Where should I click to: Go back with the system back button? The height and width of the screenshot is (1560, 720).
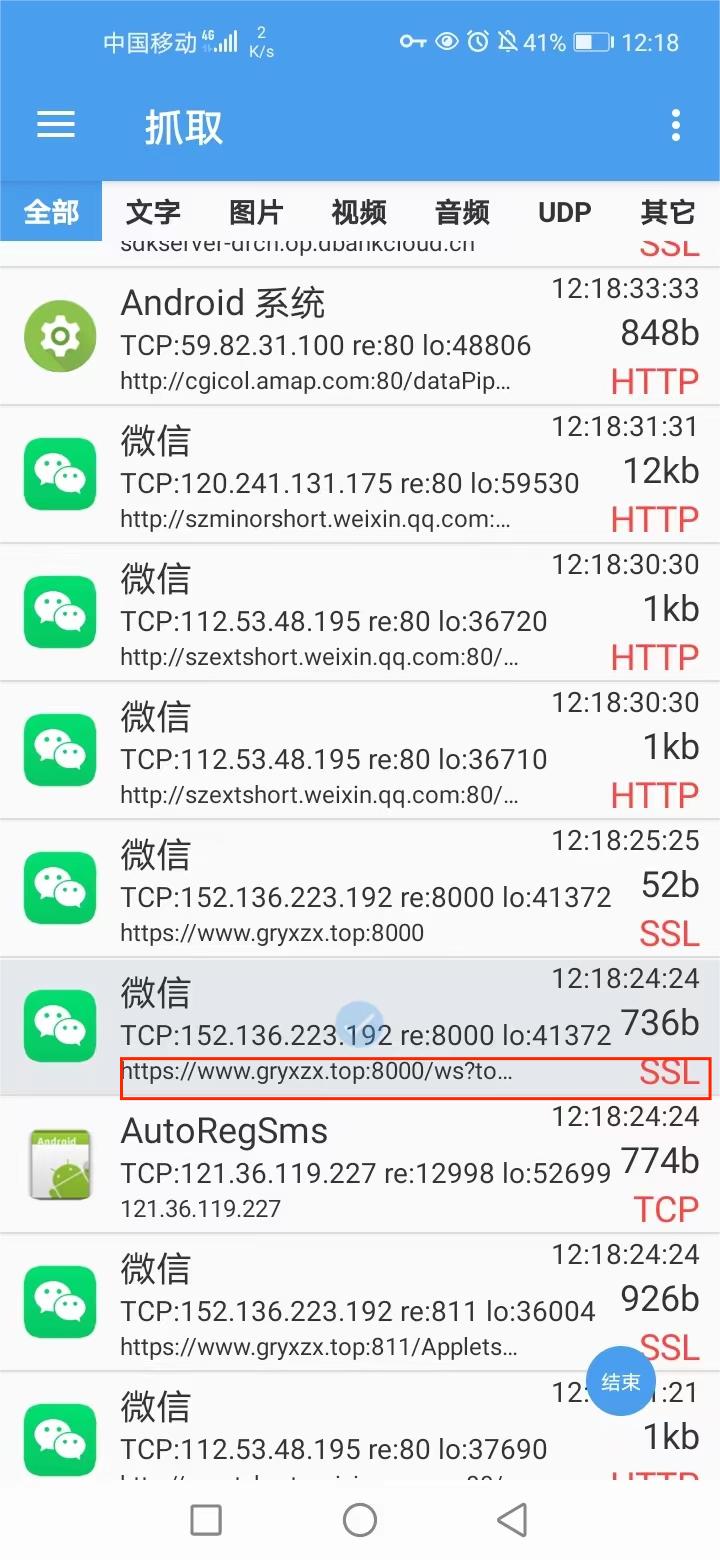click(512, 1520)
